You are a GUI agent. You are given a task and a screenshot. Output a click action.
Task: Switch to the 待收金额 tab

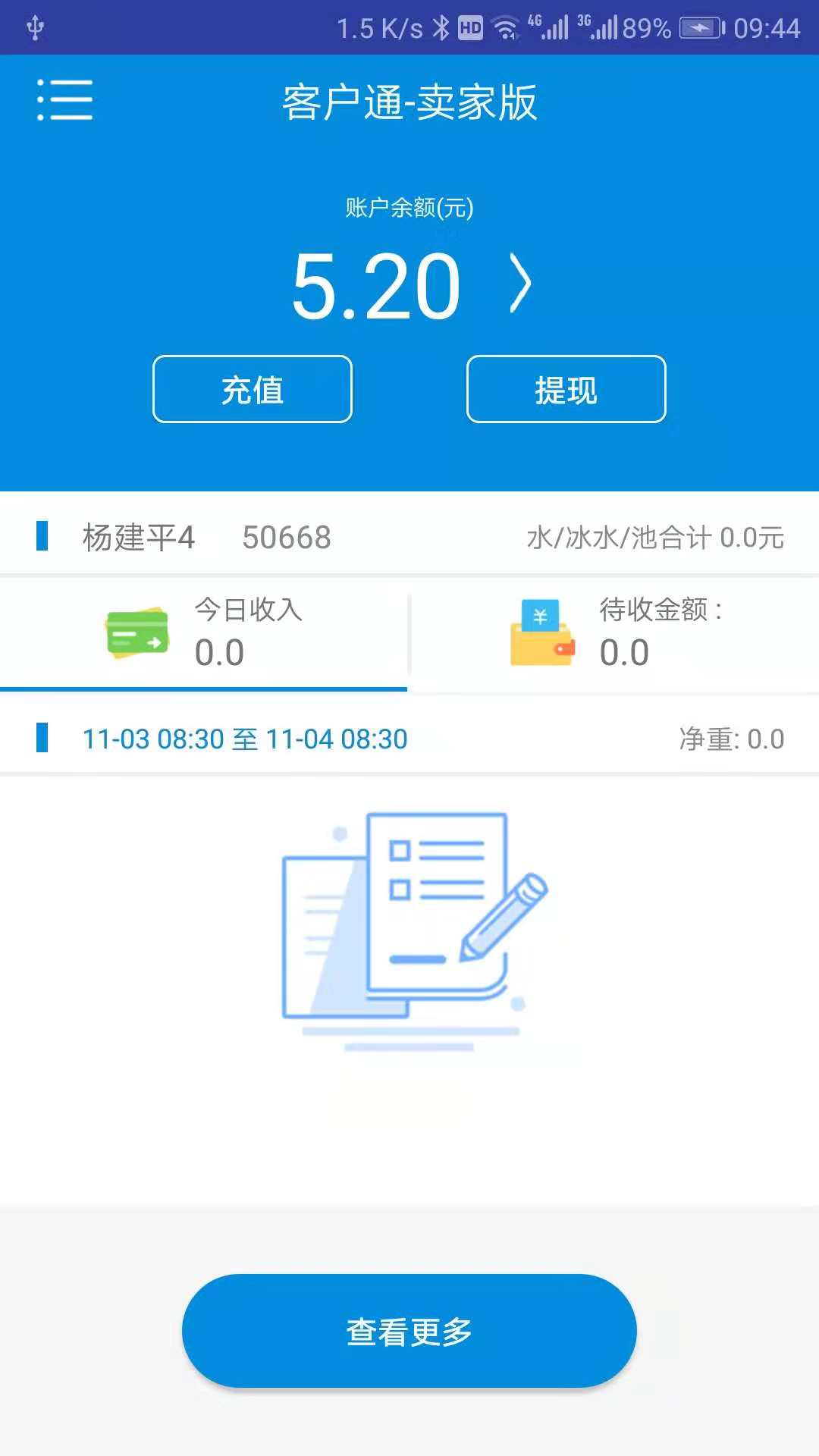click(614, 635)
